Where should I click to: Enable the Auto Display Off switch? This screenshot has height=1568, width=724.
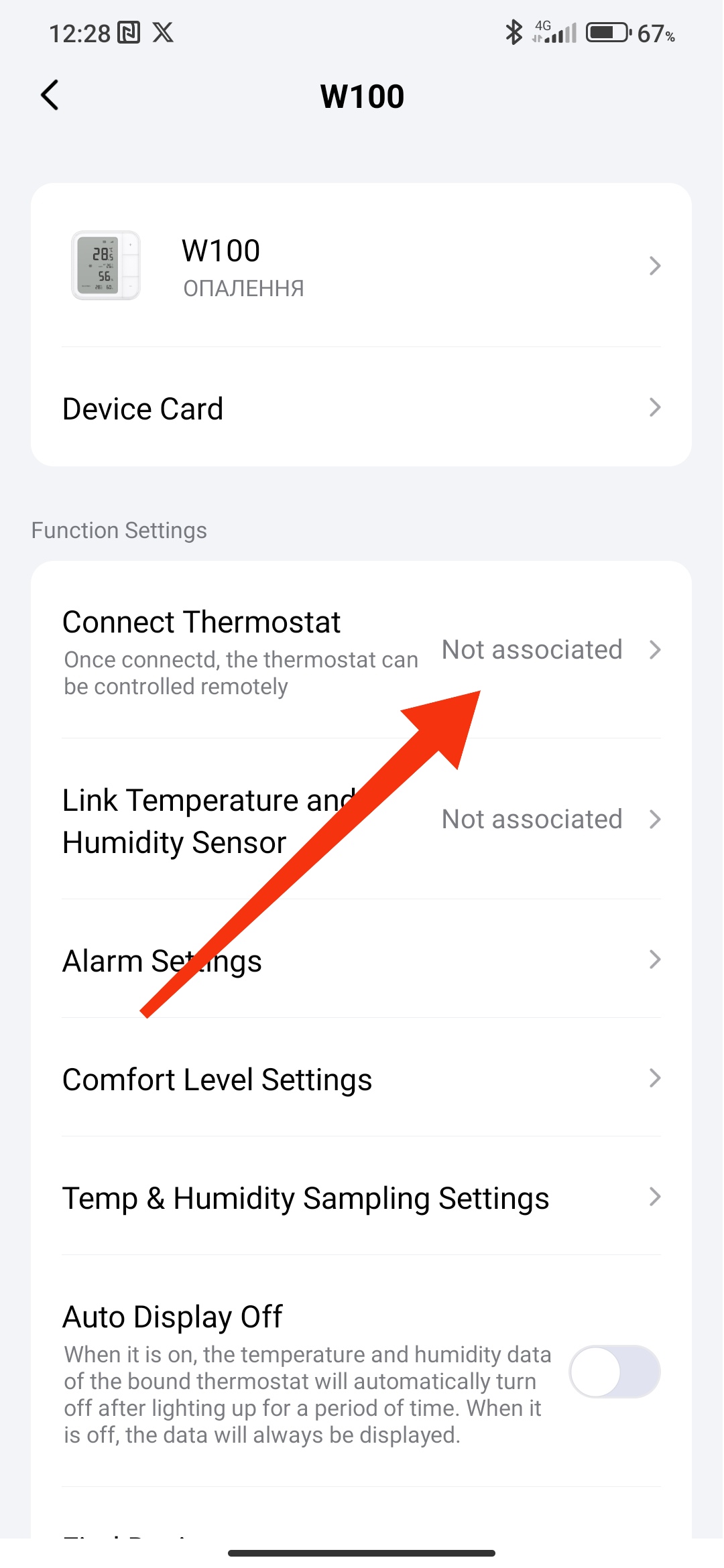click(614, 1372)
